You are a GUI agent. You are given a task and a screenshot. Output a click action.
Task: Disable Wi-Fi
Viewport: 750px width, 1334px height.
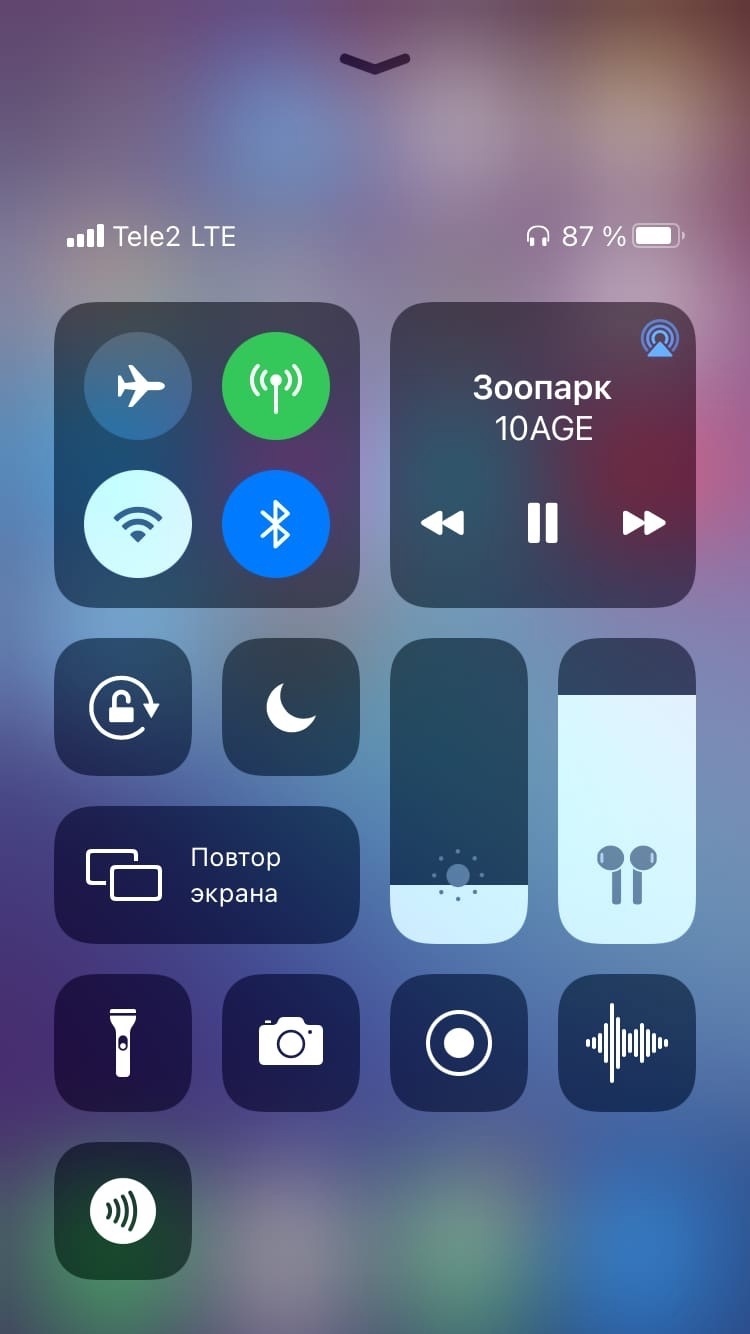(x=138, y=524)
